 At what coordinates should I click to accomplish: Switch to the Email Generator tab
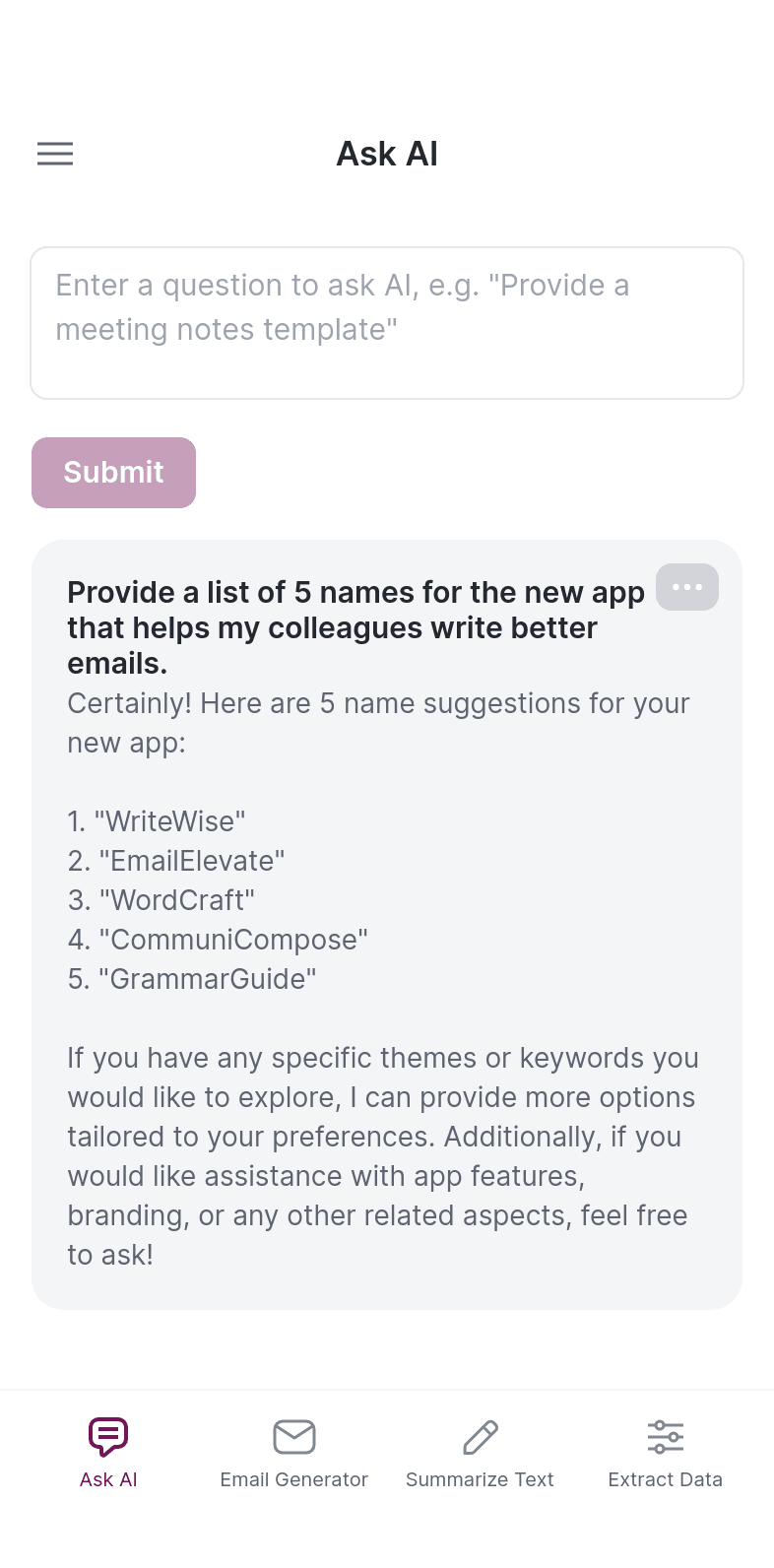click(x=293, y=1454)
